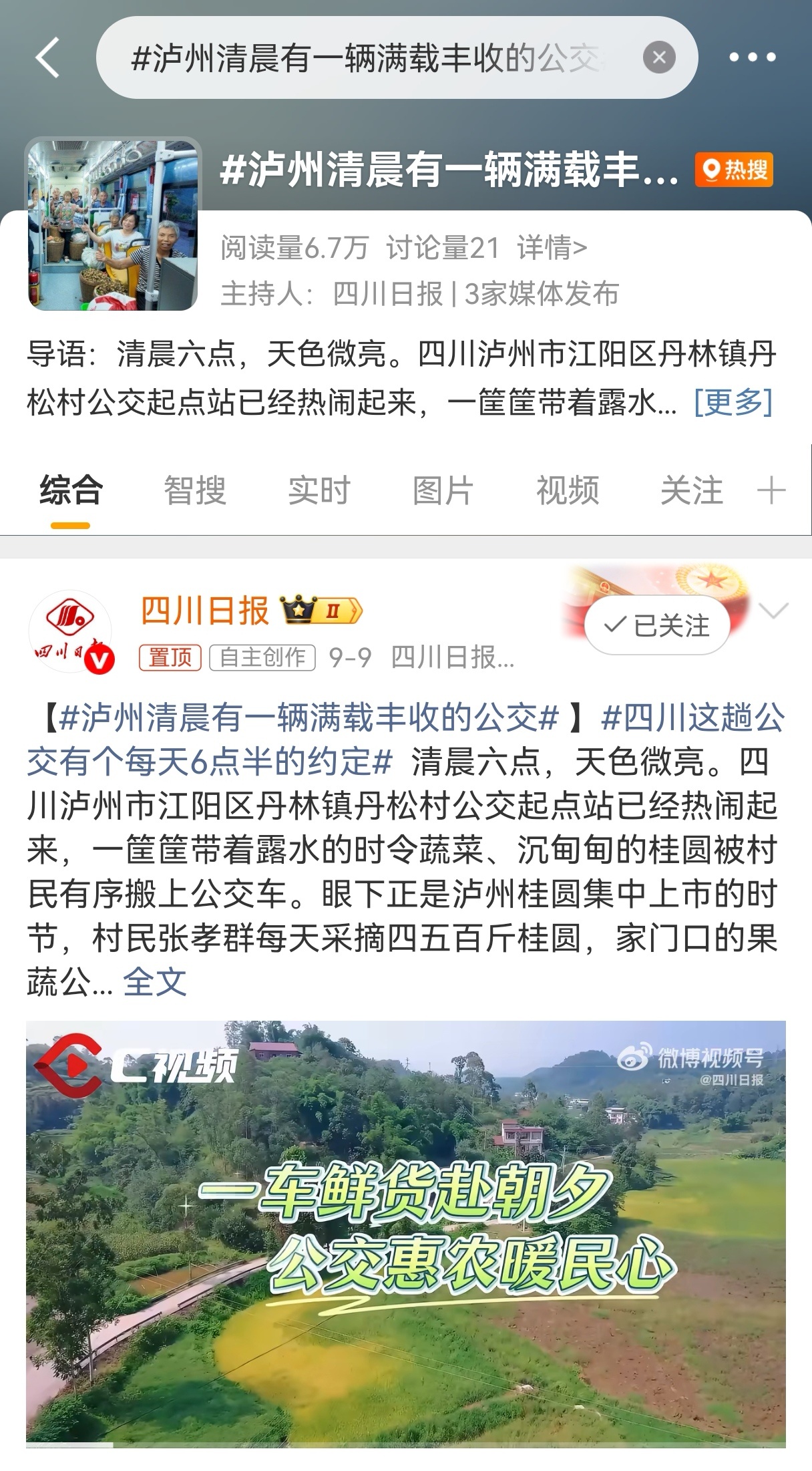Tap the plus icon to add tabs
The width and height of the screenshot is (812, 1471).
771,490
